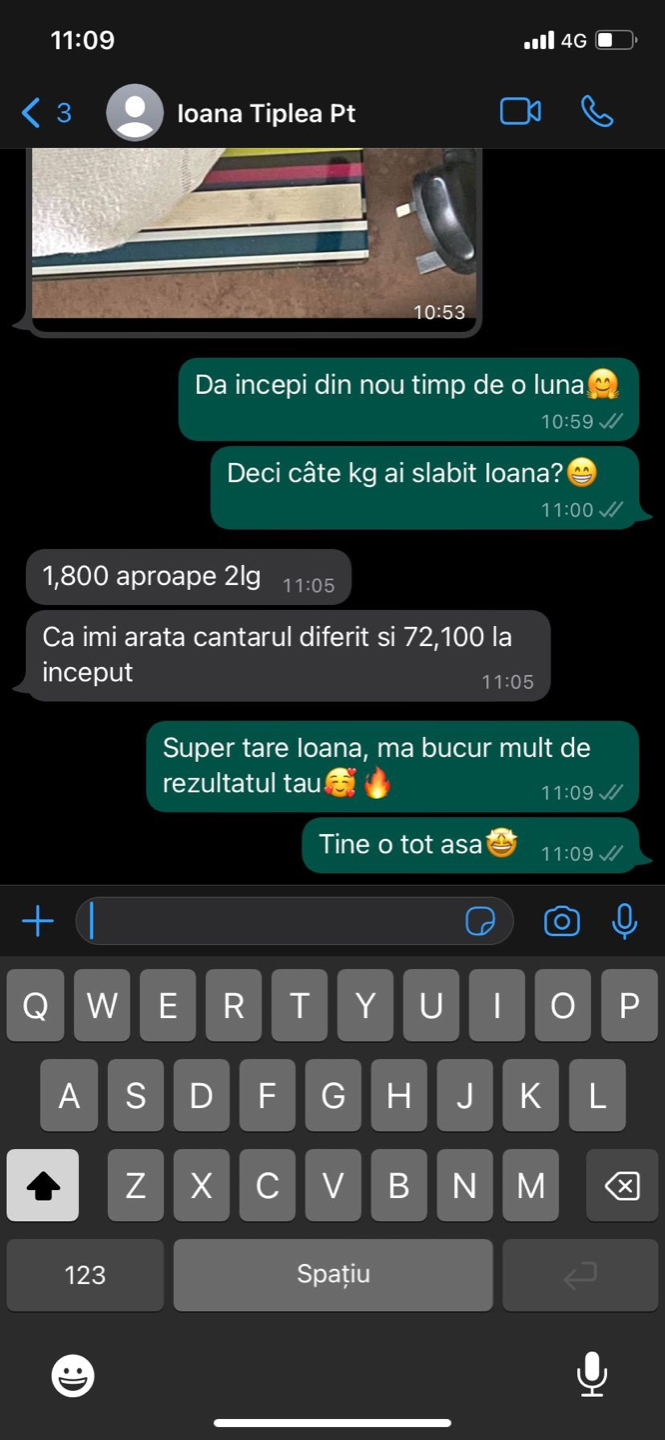Viewport: 665px width, 1440px height.
Task: Tap the shift key on keyboard
Action: [43, 1185]
